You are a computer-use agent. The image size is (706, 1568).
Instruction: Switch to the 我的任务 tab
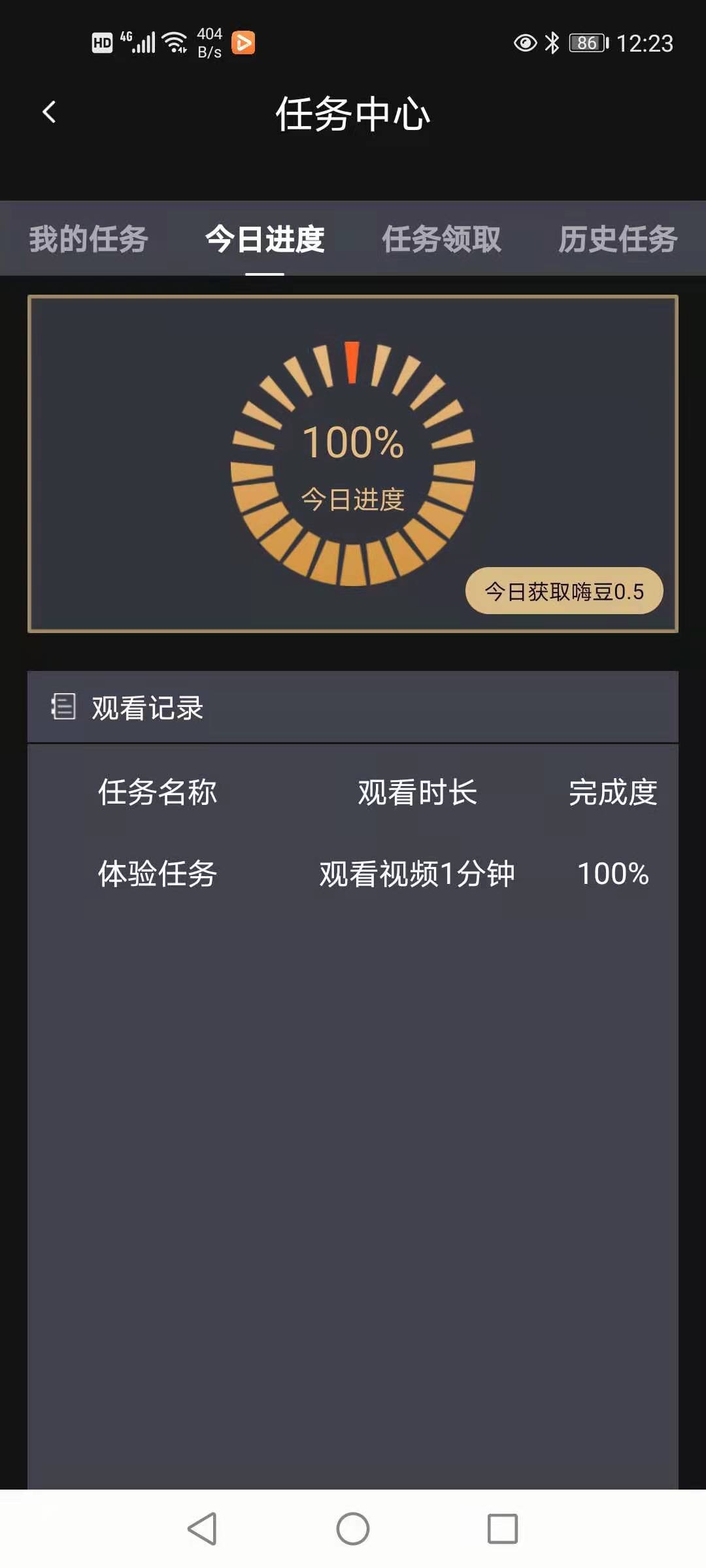click(x=88, y=238)
